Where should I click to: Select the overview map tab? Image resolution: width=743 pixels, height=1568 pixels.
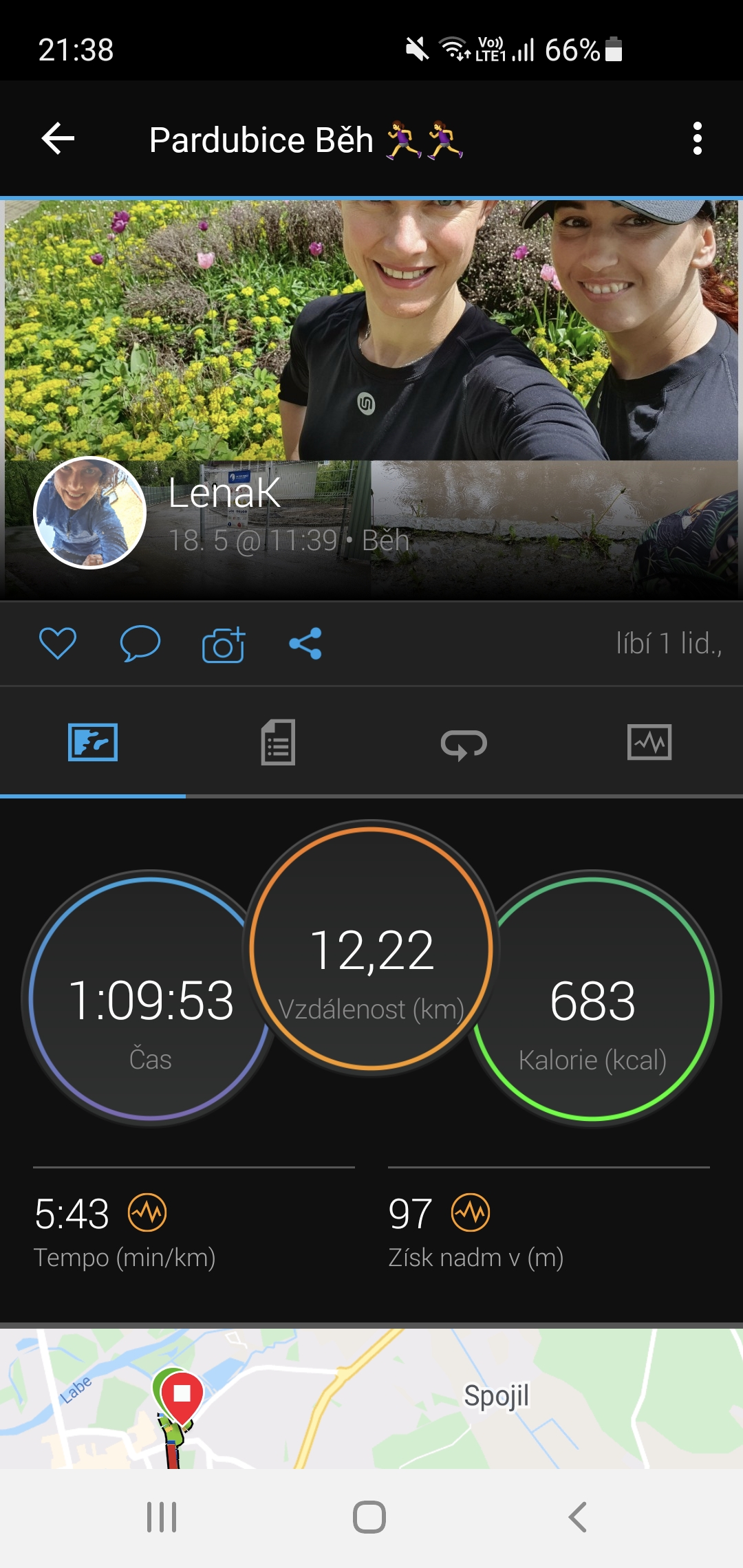pyautogui.click(x=93, y=743)
